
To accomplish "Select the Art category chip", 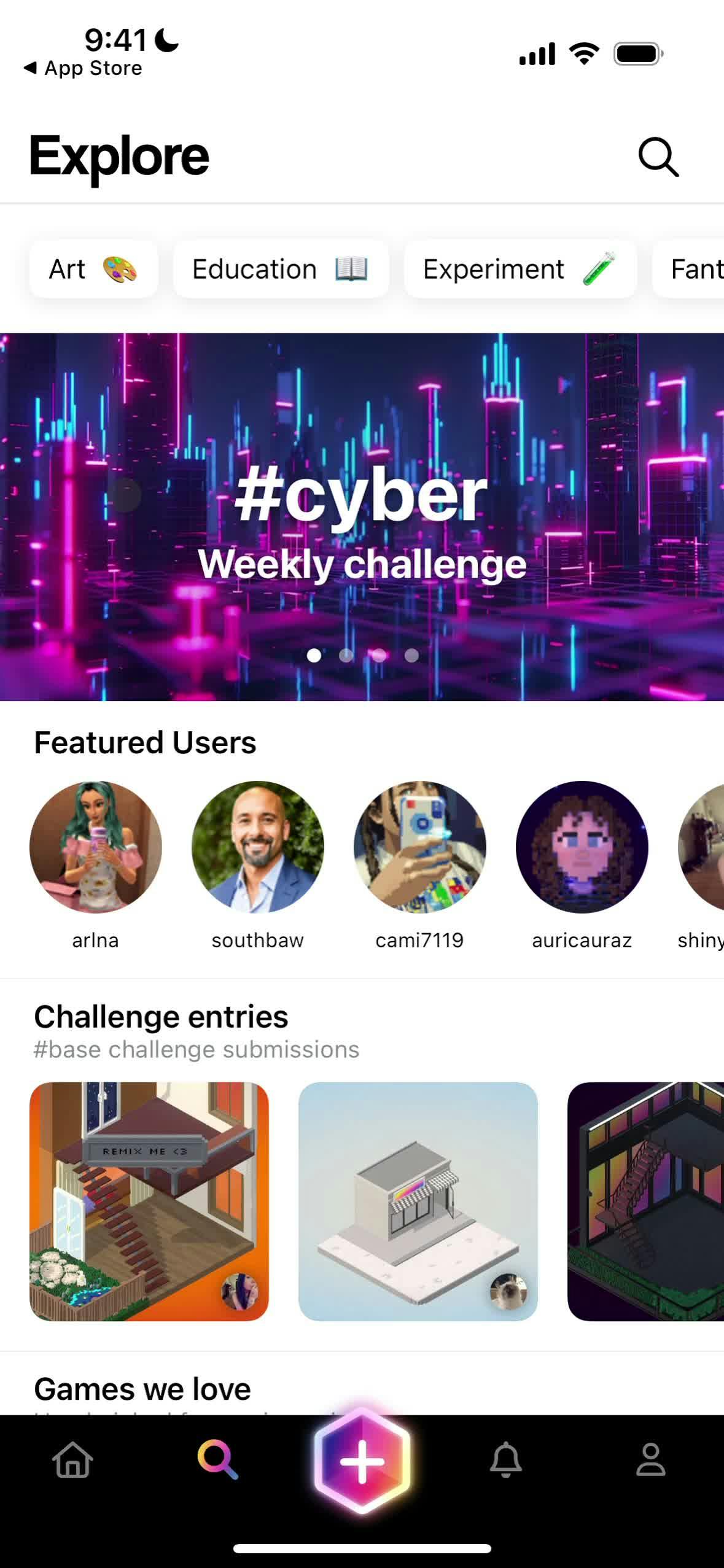I will (93, 269).
